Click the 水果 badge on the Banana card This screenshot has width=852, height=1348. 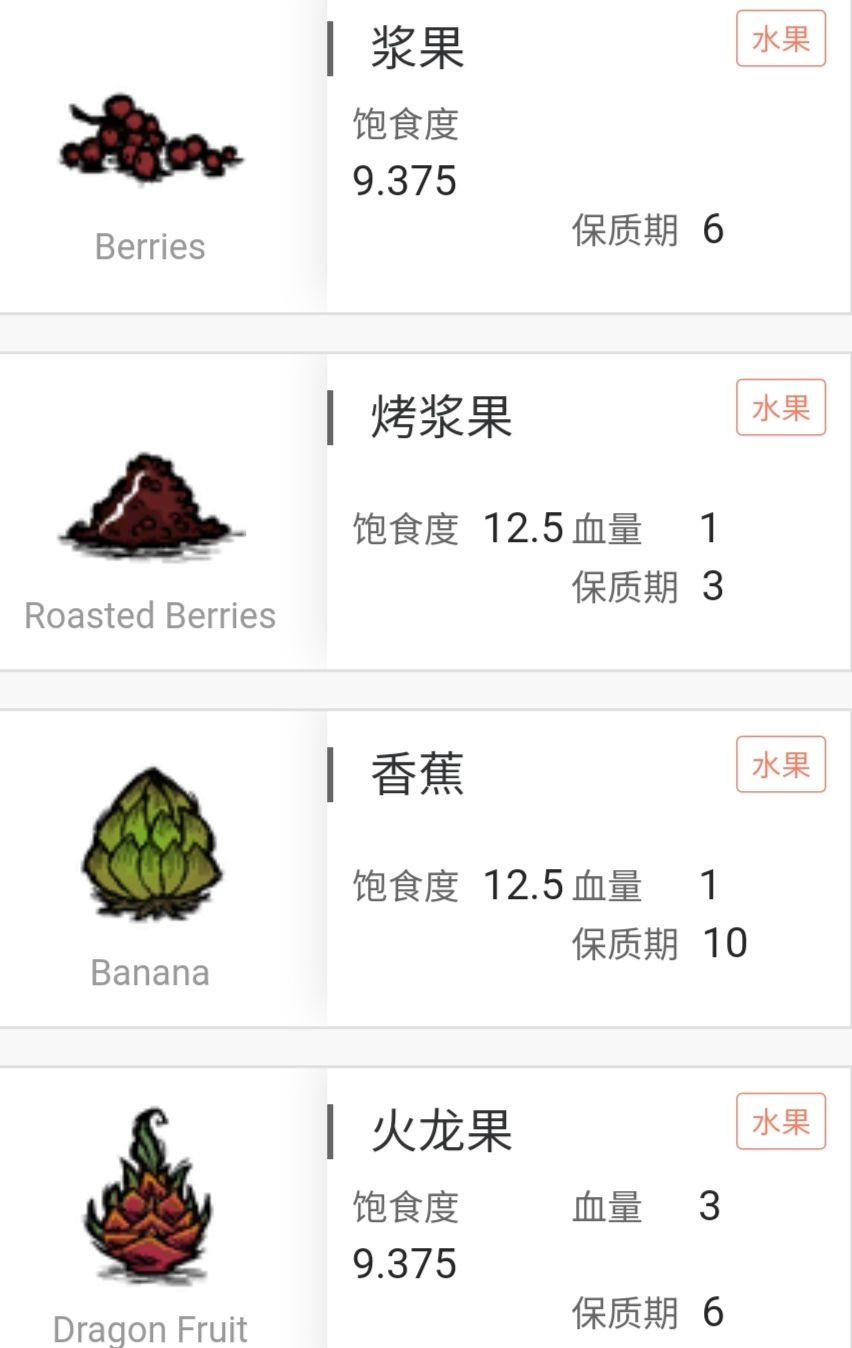coord(780,763)
